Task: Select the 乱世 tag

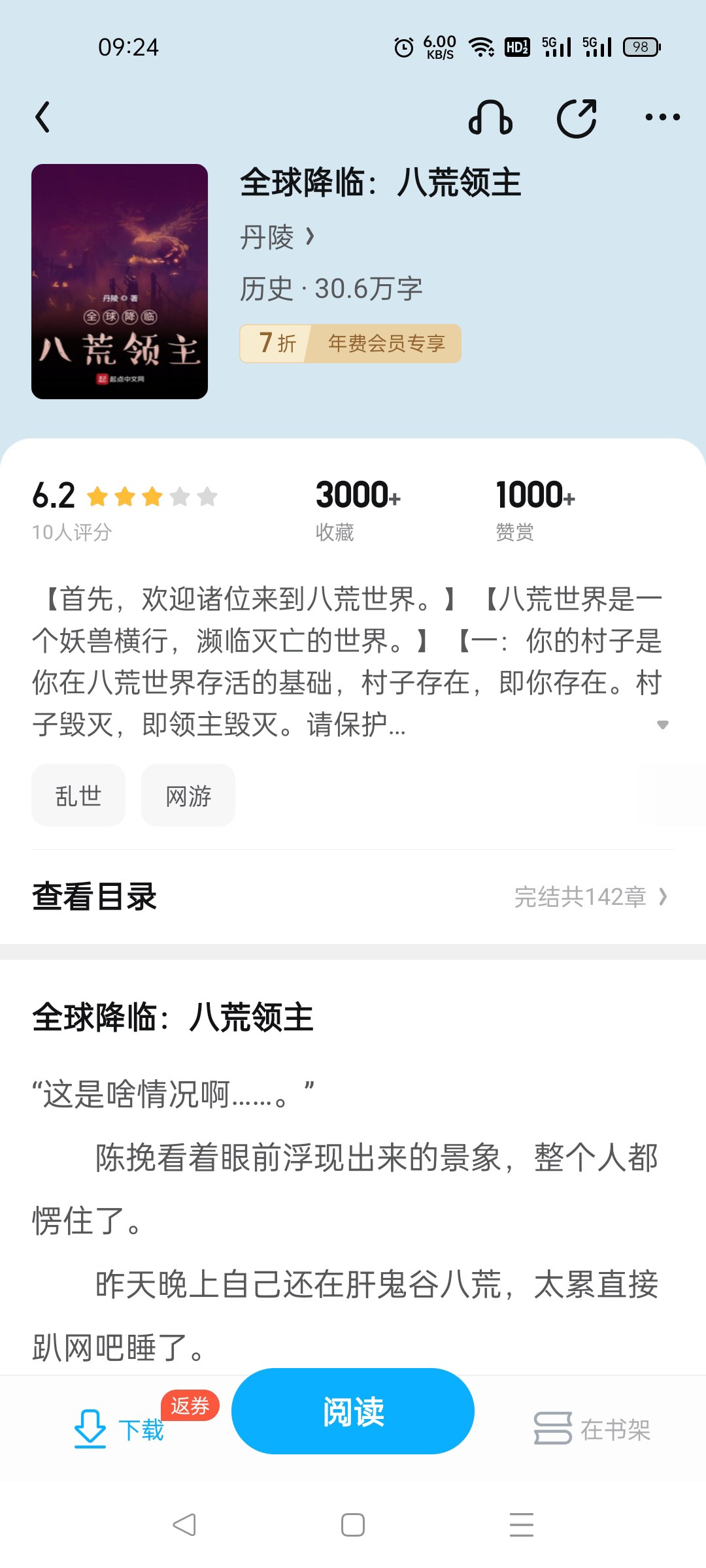Action: pyautogui.click(x=78, y=796)
